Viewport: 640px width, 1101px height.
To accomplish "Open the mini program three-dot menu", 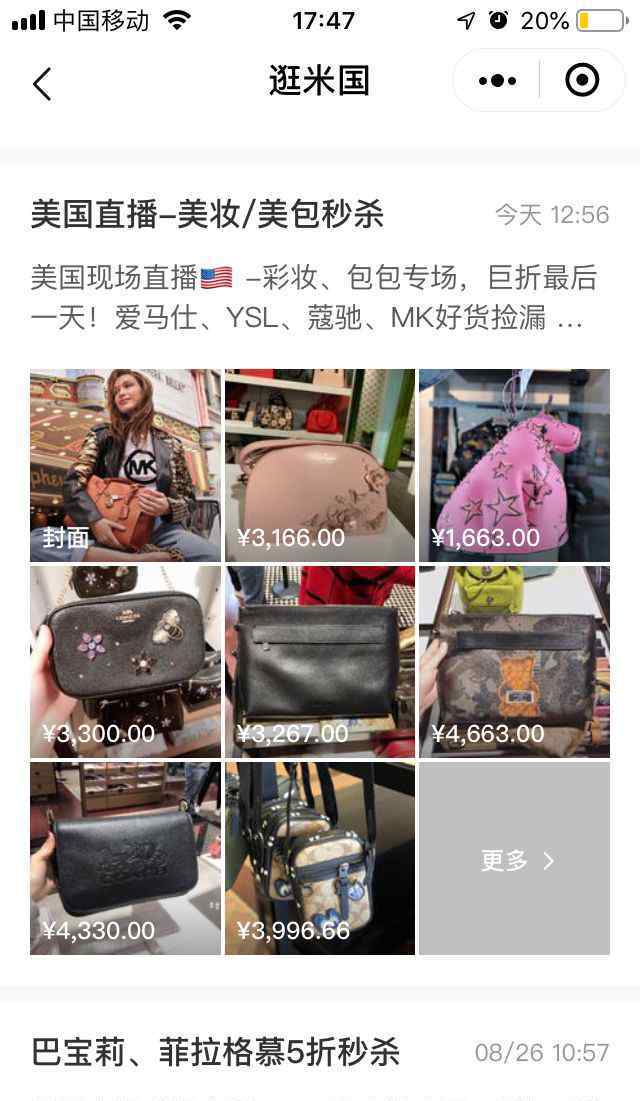I will (497, 81).
